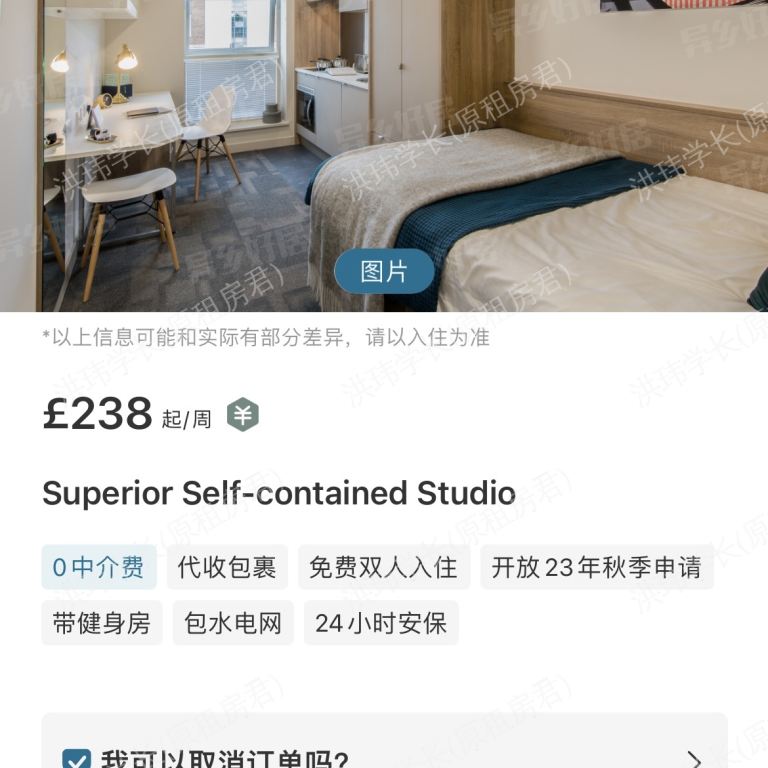Tap the 图片 button on the room photo
The width and height of the screenshot is (768, 768).
[384, 271]
